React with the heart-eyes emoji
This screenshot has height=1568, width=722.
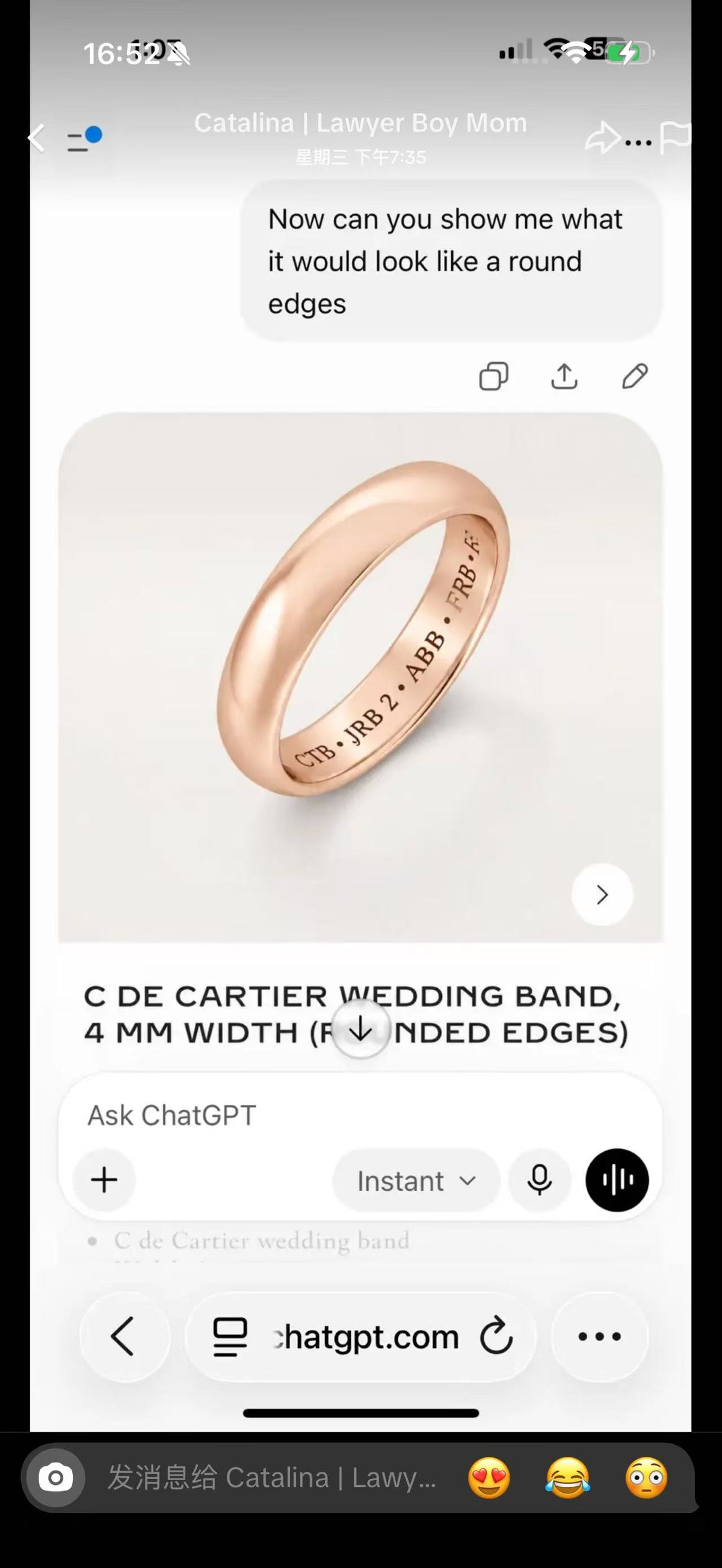tap(489, 1478)
